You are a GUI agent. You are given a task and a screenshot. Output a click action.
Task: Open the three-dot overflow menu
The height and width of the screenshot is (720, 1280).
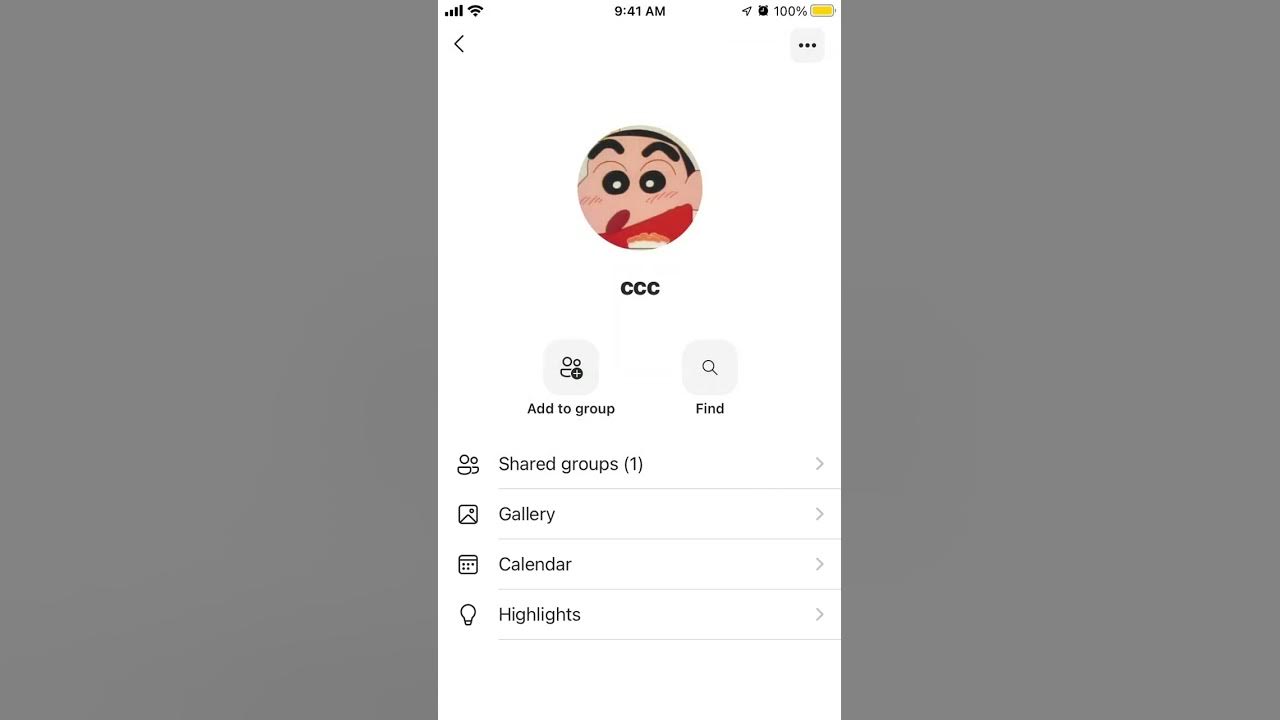tap(807, 45)
